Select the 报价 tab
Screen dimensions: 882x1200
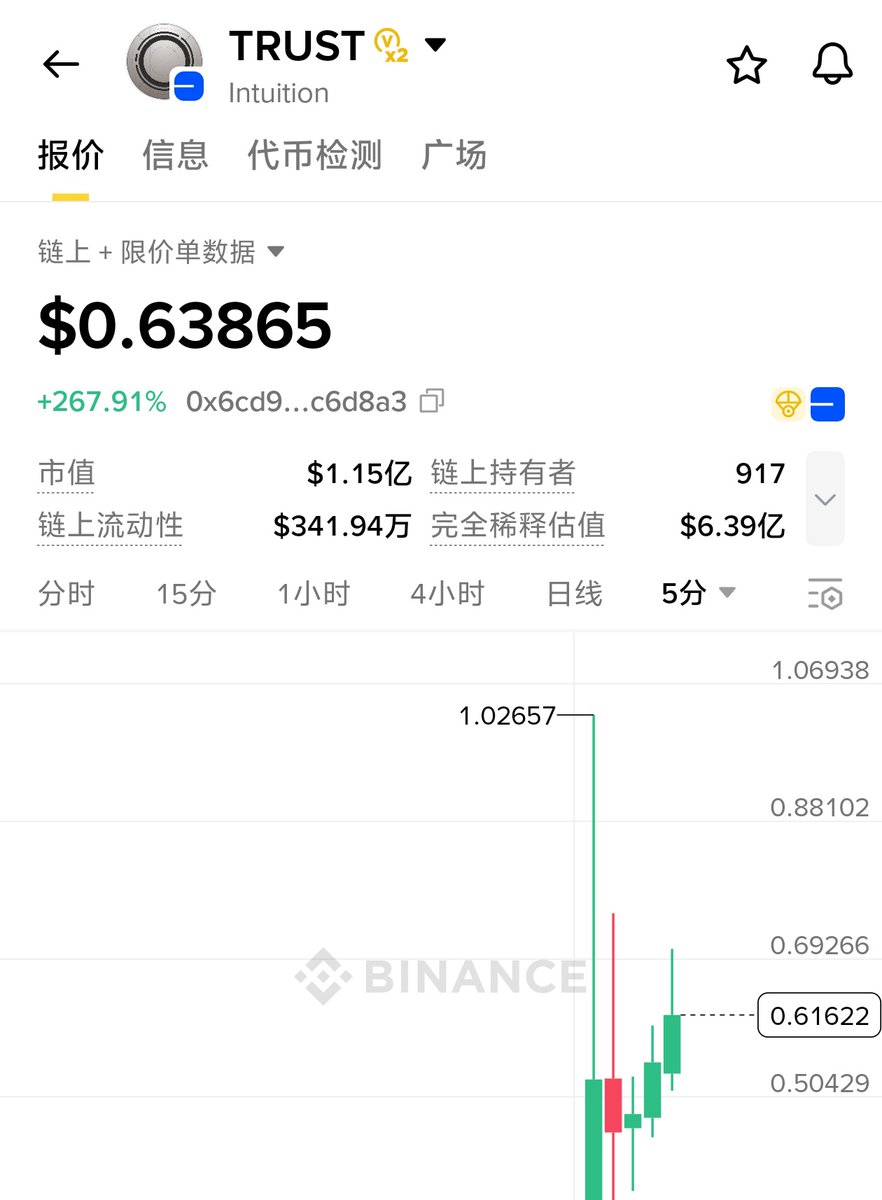coord(70,155)
